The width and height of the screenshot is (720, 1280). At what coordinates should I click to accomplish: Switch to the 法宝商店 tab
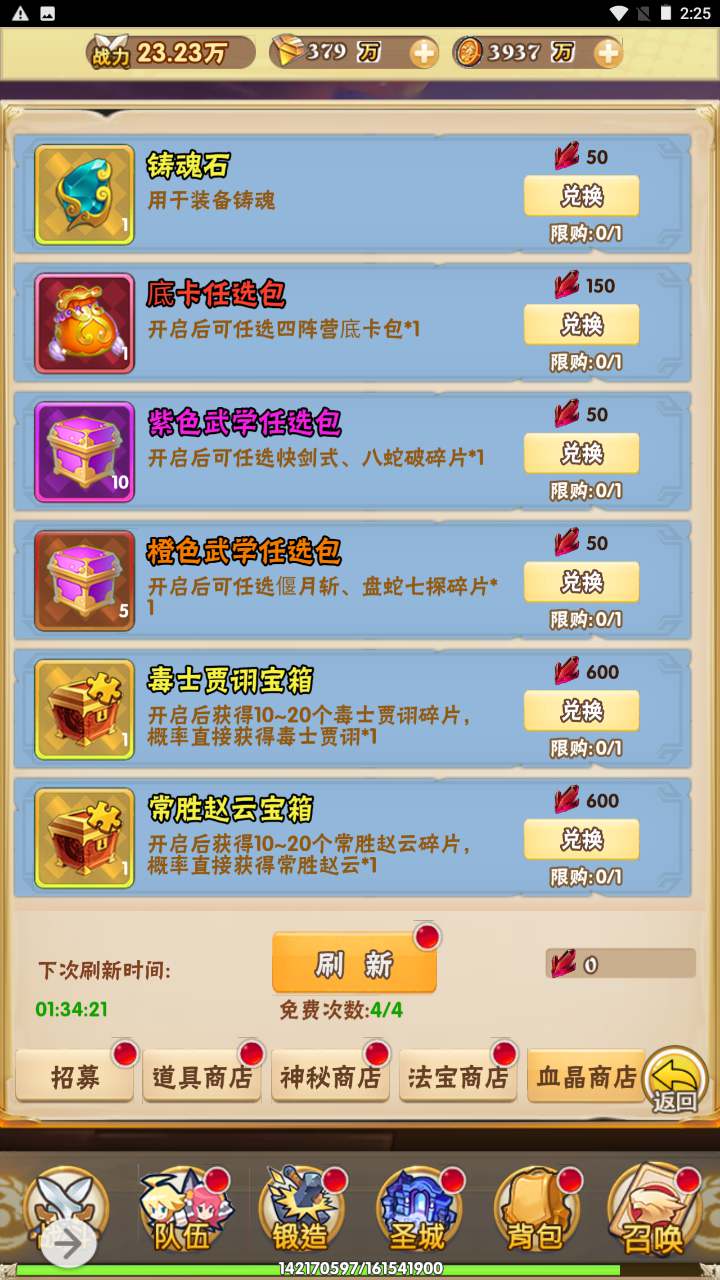click(x=458, y=1077)
